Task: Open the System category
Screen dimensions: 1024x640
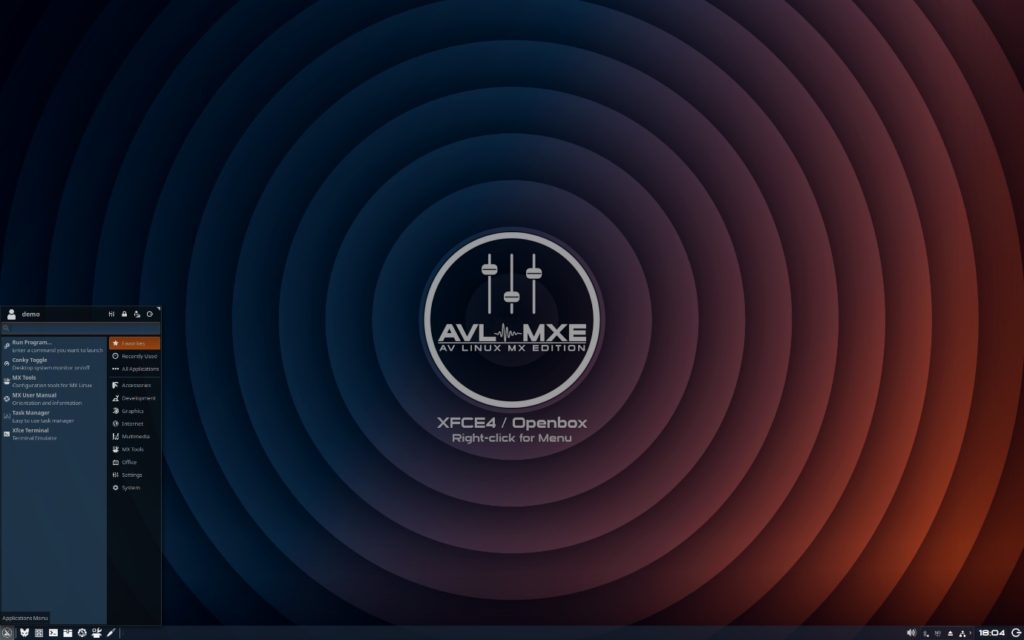Action: point(134,488)
